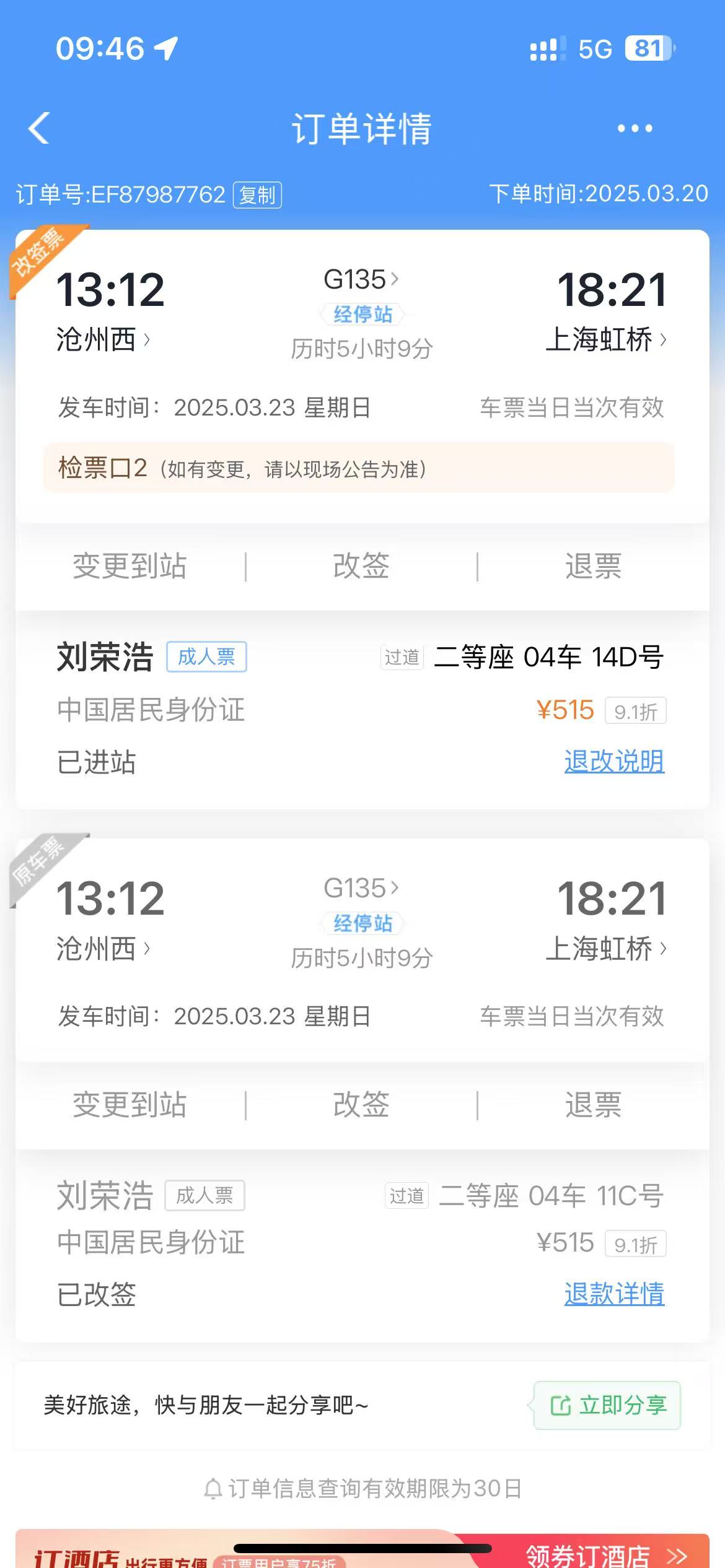Tap the 立即分享 button
Screen dimensions: 725x1568
607,1405
